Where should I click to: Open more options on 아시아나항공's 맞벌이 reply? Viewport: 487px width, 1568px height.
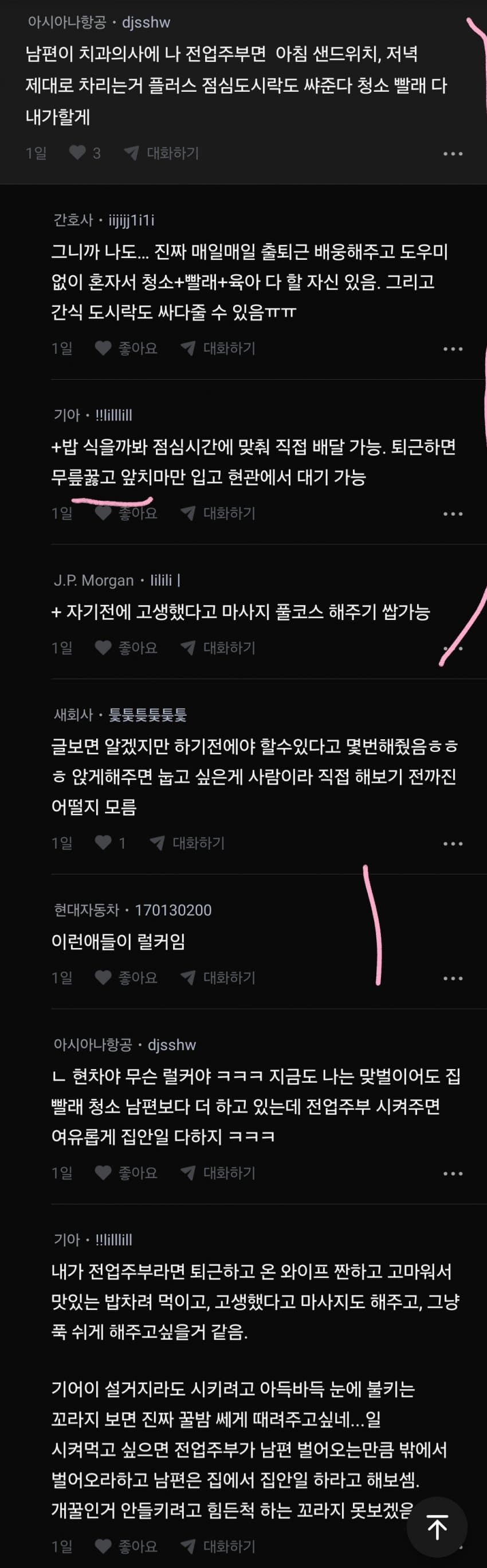pos(453,1173)
